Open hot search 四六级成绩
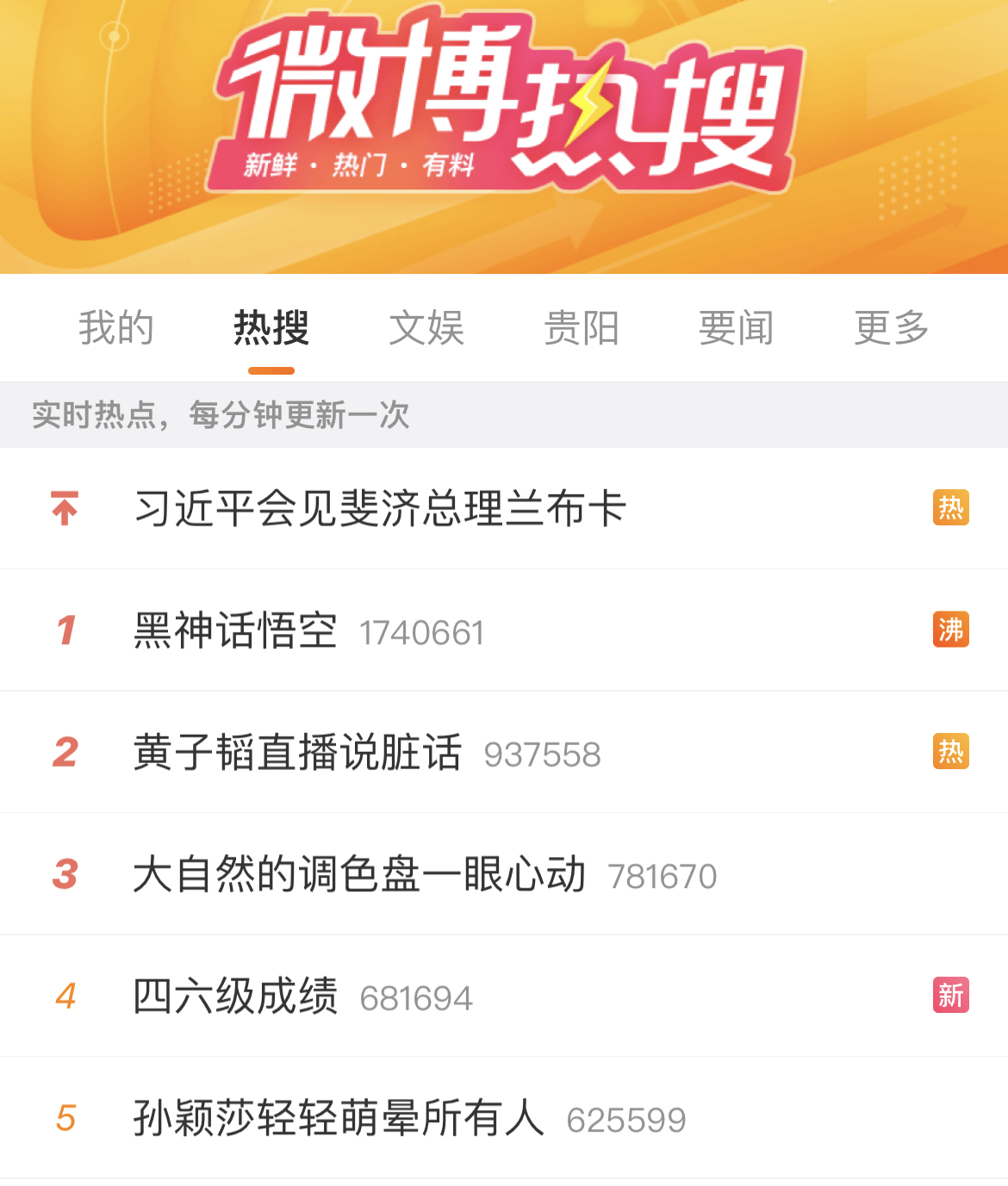 235,997
